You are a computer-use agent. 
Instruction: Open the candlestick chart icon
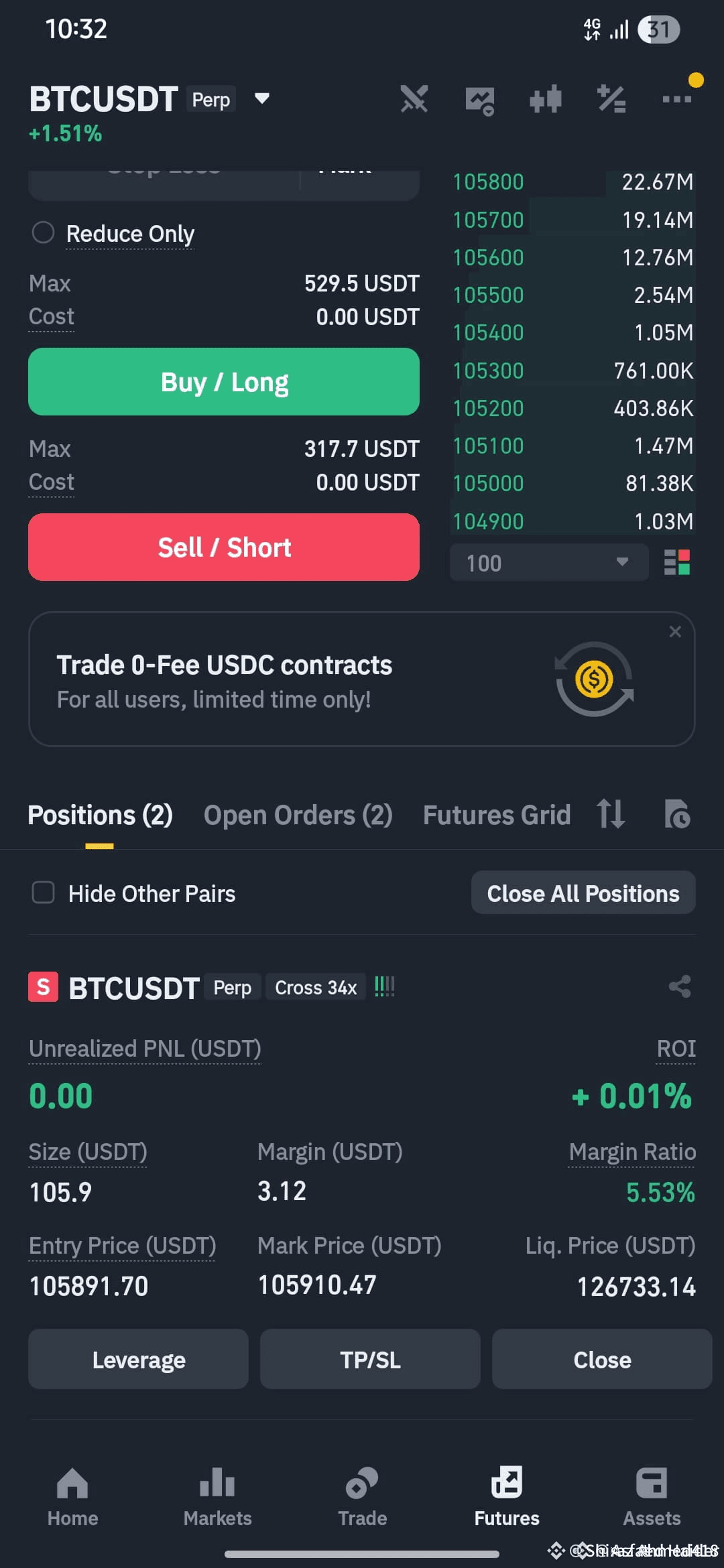[x=545, y=99]
